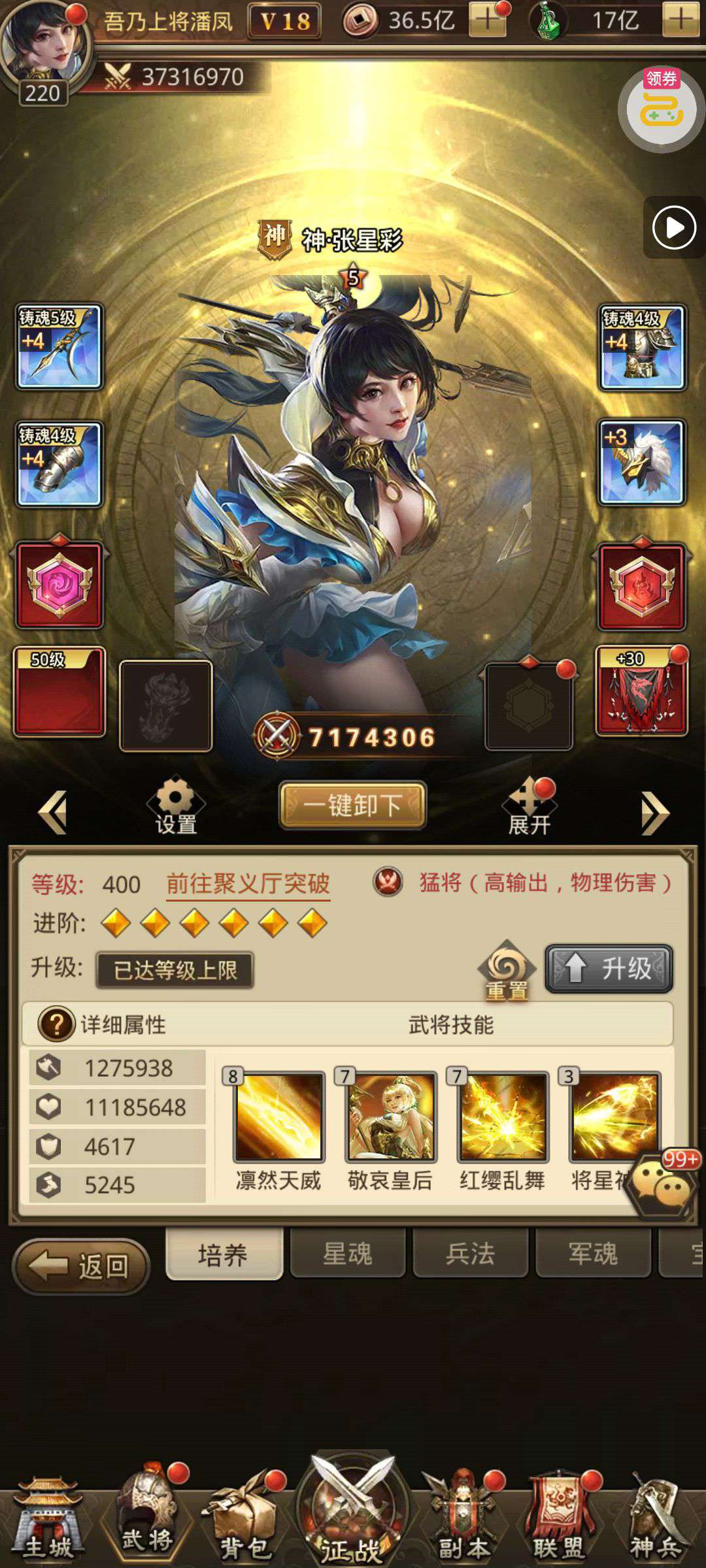Tap the video play button

pyautogui.click(x=674, y=227)
